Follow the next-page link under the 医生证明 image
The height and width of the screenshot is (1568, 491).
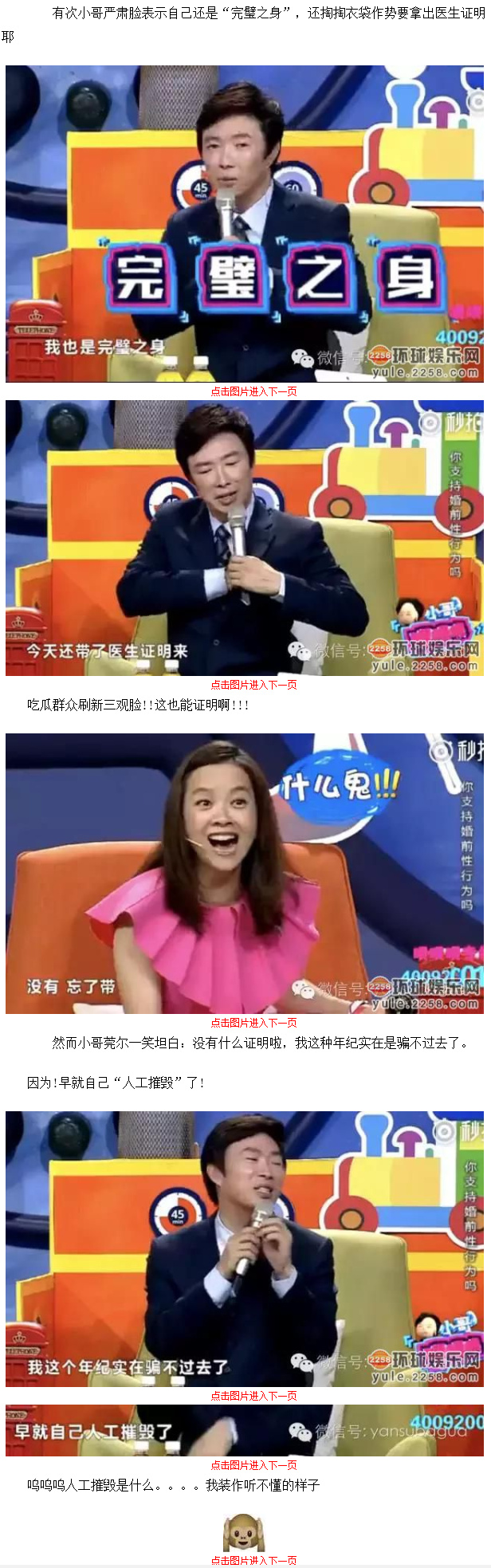coord(253,685)
